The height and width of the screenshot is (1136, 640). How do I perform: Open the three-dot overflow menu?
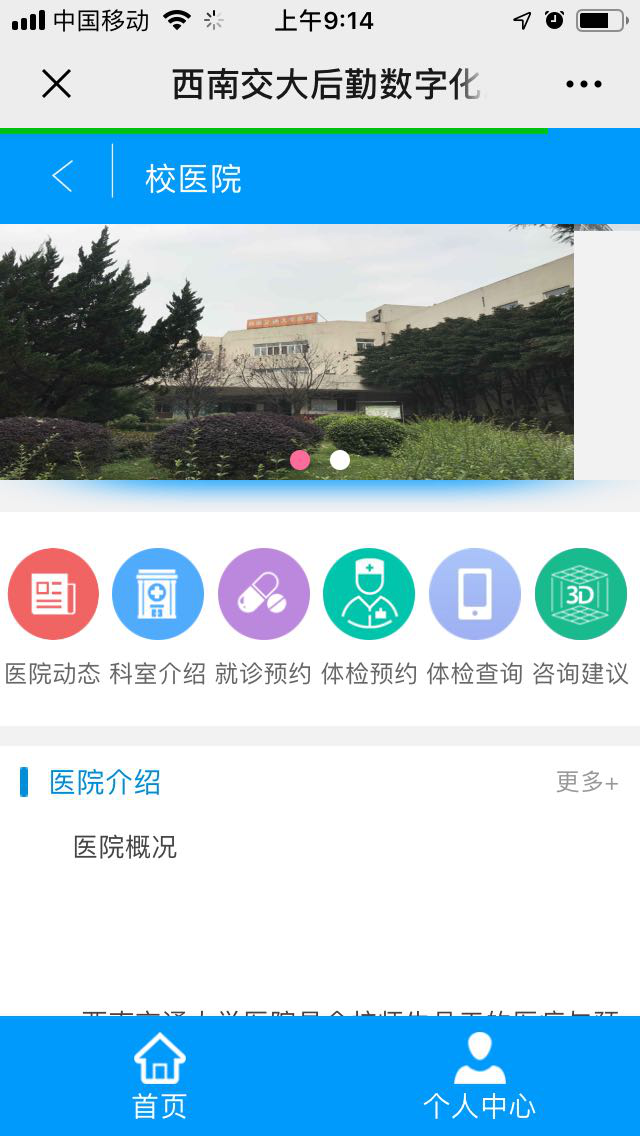[x=584, y=85]
